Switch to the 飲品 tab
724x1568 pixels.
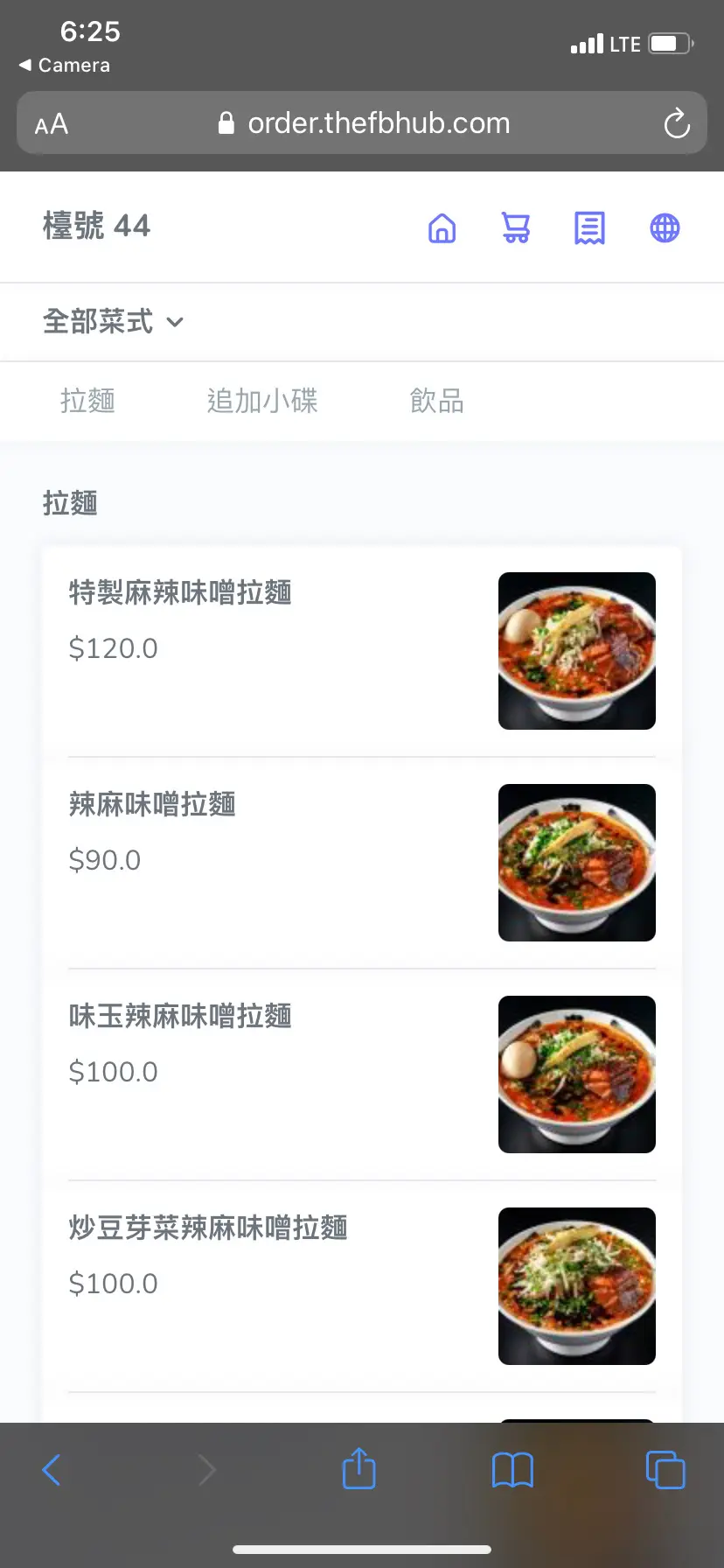(x=436, y=401)
